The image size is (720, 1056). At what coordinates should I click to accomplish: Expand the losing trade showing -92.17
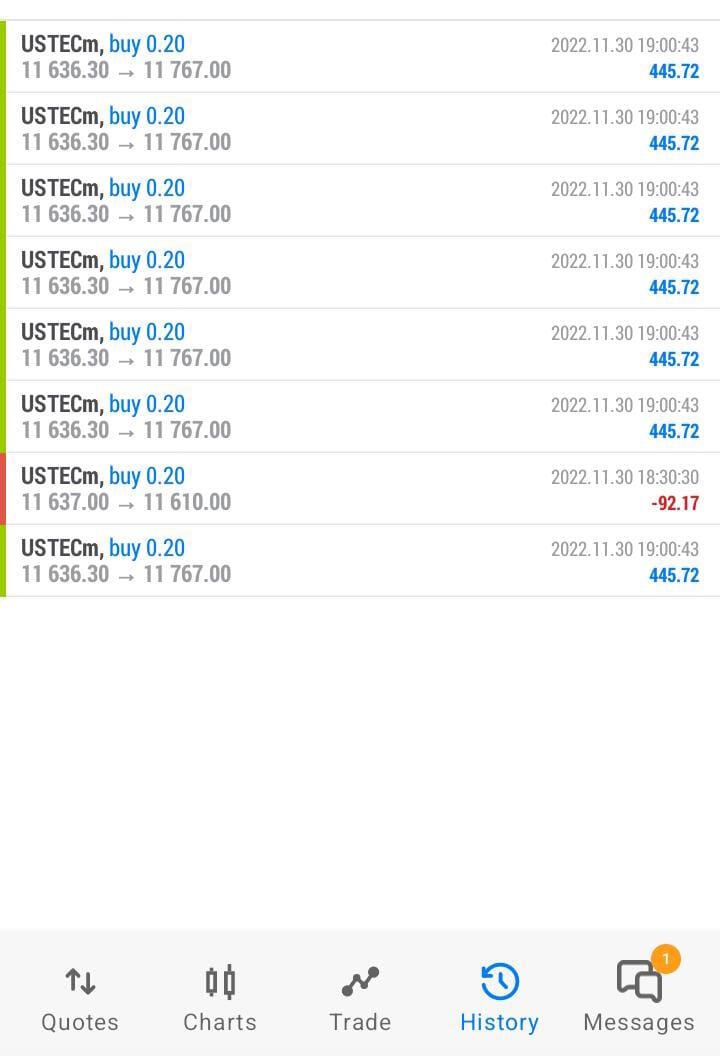[x=360, y=489]
